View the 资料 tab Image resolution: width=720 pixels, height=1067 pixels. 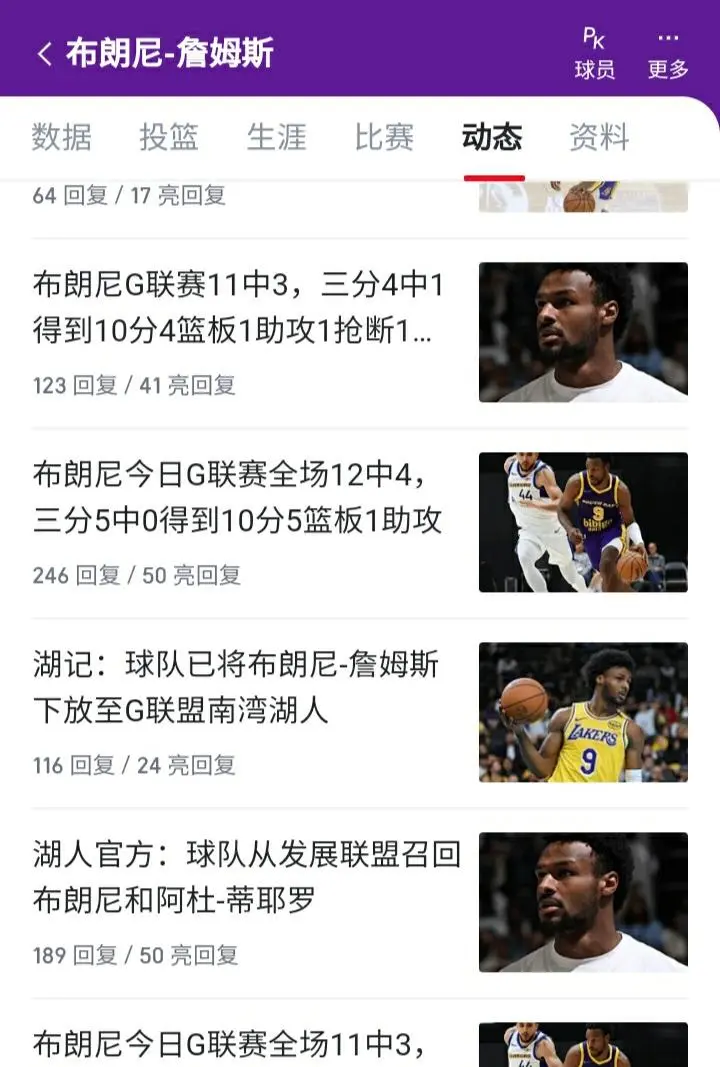click(x=599, y=137)
